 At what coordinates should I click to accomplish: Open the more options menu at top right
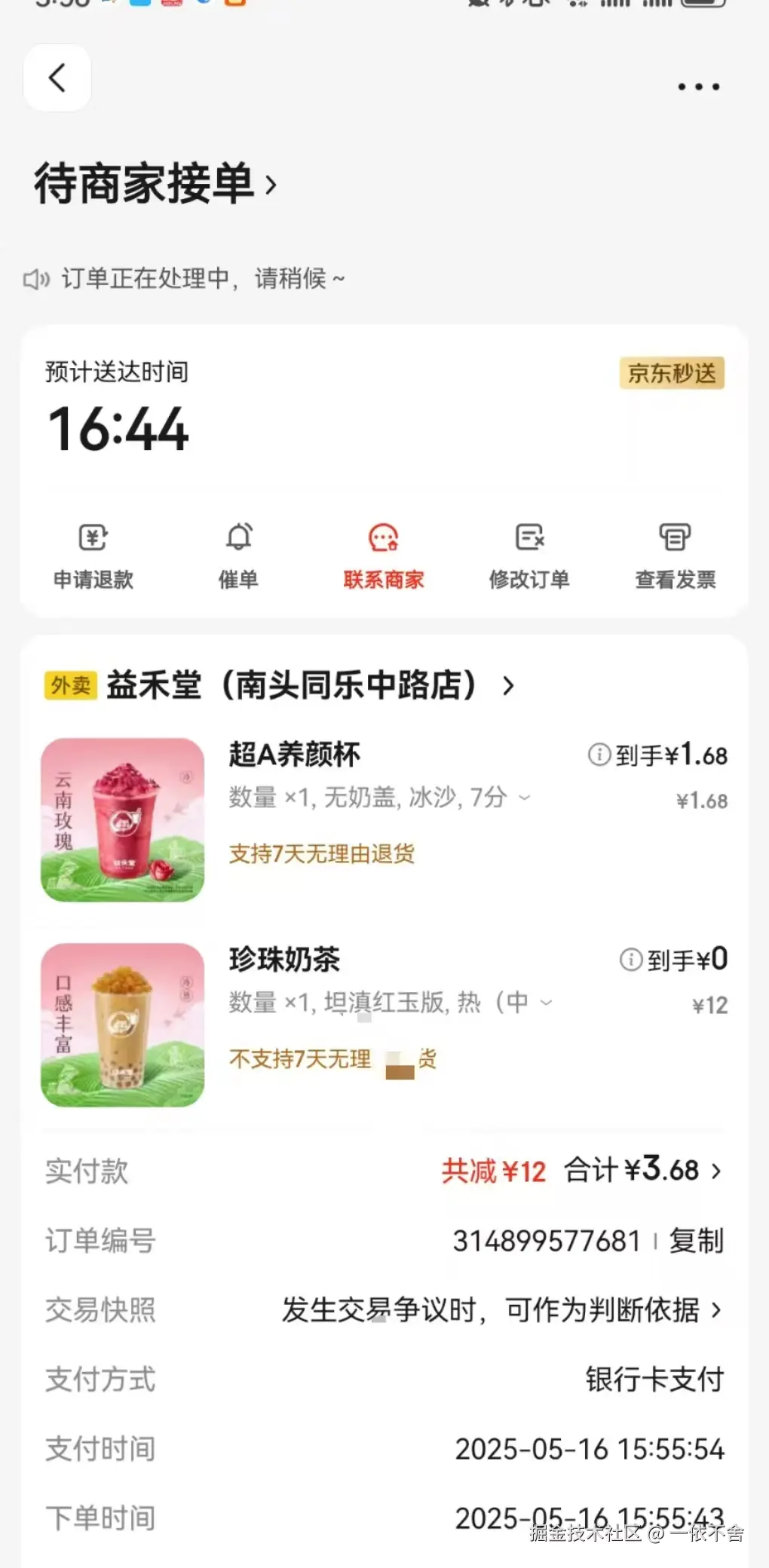coord(698,85)
